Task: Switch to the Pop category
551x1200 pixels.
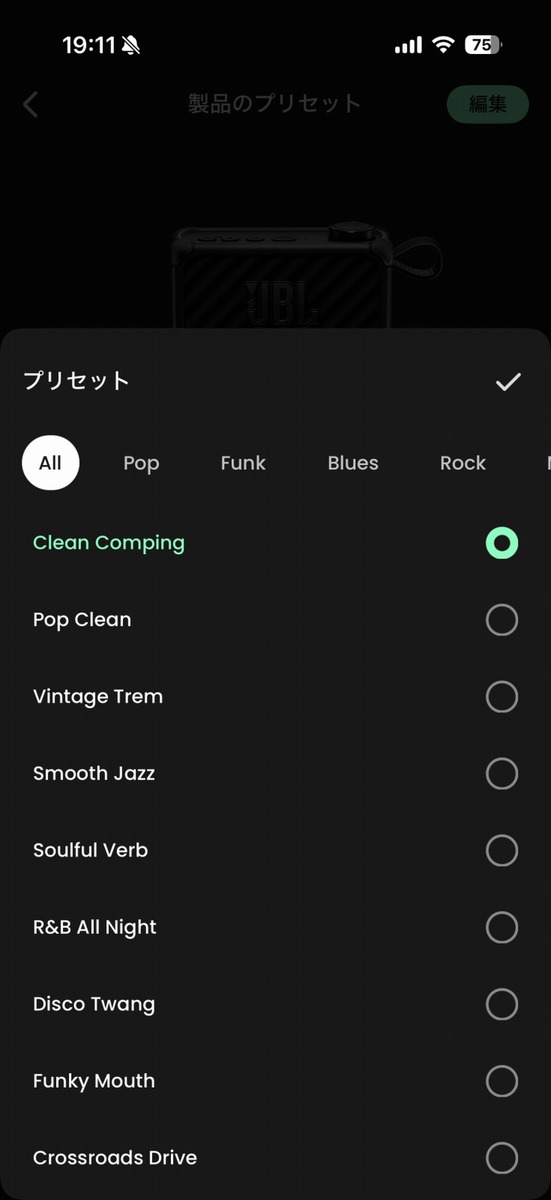Action: pos(141,463)
